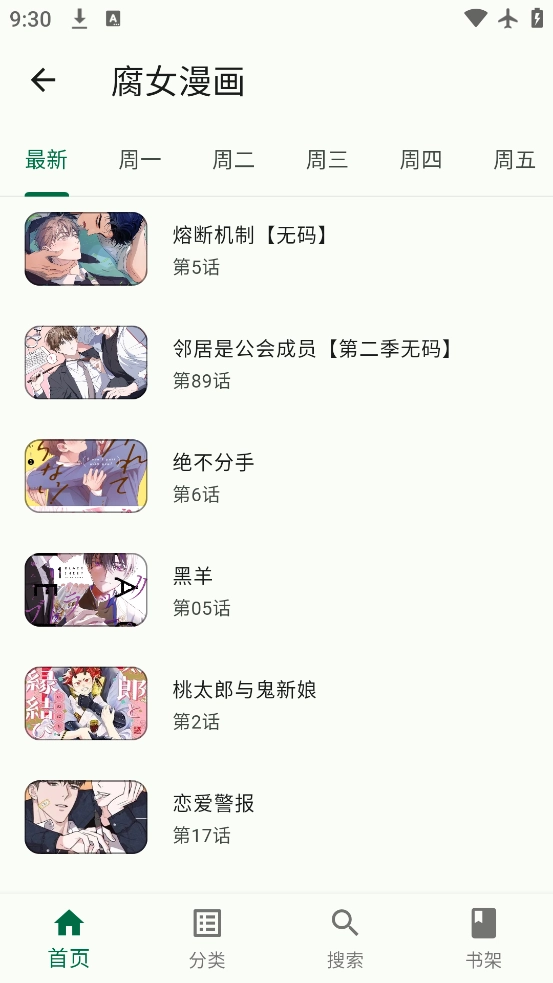Screen dimensions: 553x983
Task: Open the 绝不分手 manga
Action: [276, 476]
